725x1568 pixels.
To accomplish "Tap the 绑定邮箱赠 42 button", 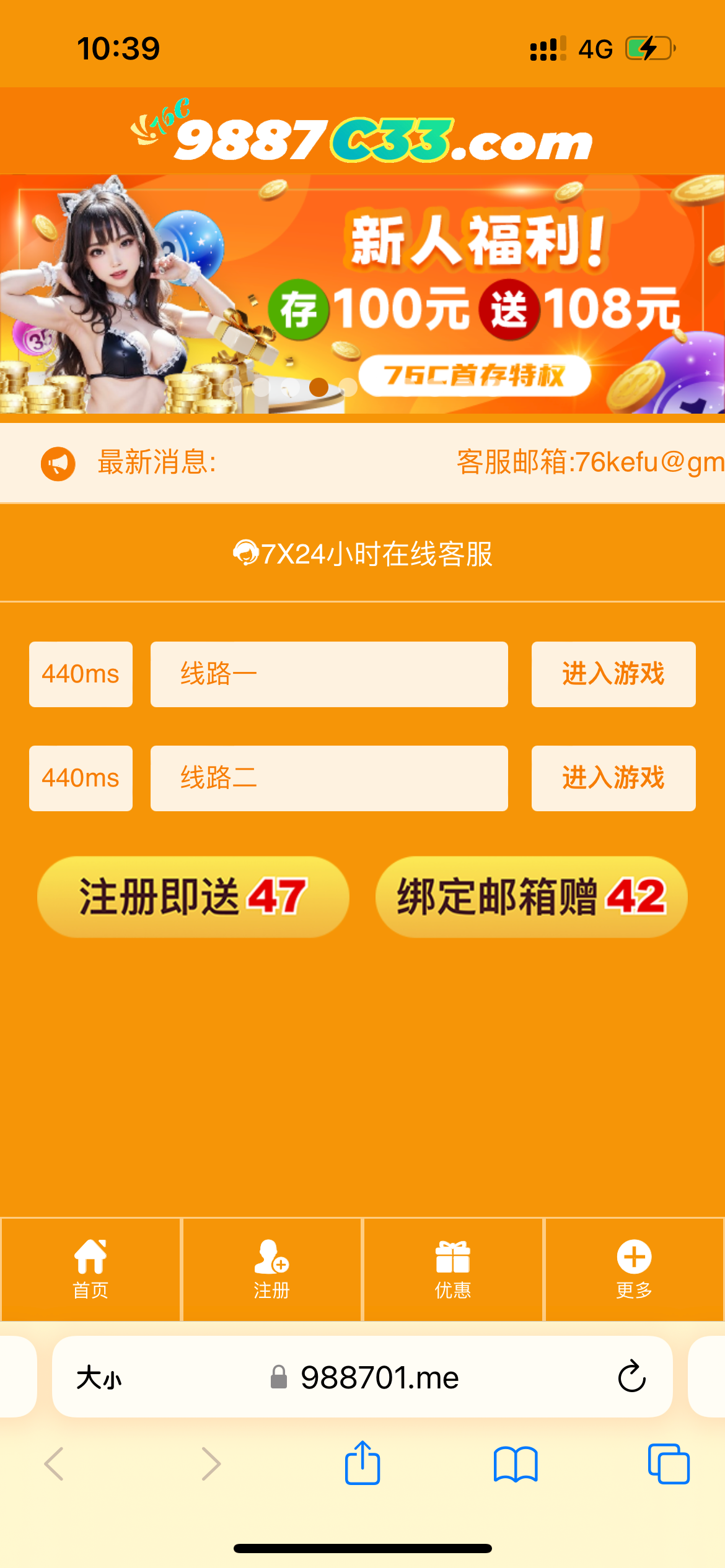I will [x=531, y=897].
